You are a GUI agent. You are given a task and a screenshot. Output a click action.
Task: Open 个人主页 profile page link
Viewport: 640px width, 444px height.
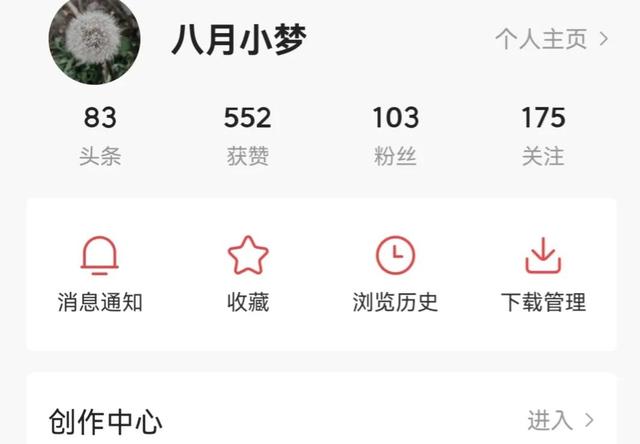coord(551,39)
